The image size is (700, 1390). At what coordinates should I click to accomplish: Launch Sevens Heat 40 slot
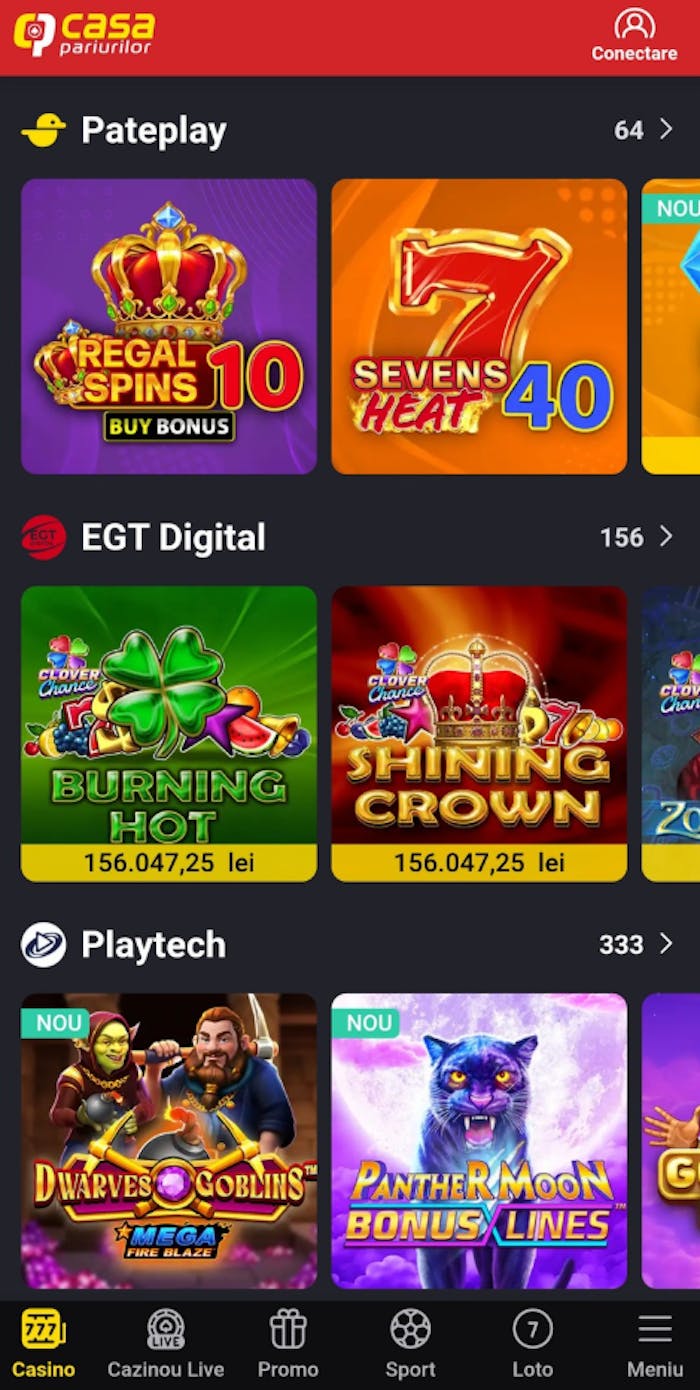pos(479,326)
